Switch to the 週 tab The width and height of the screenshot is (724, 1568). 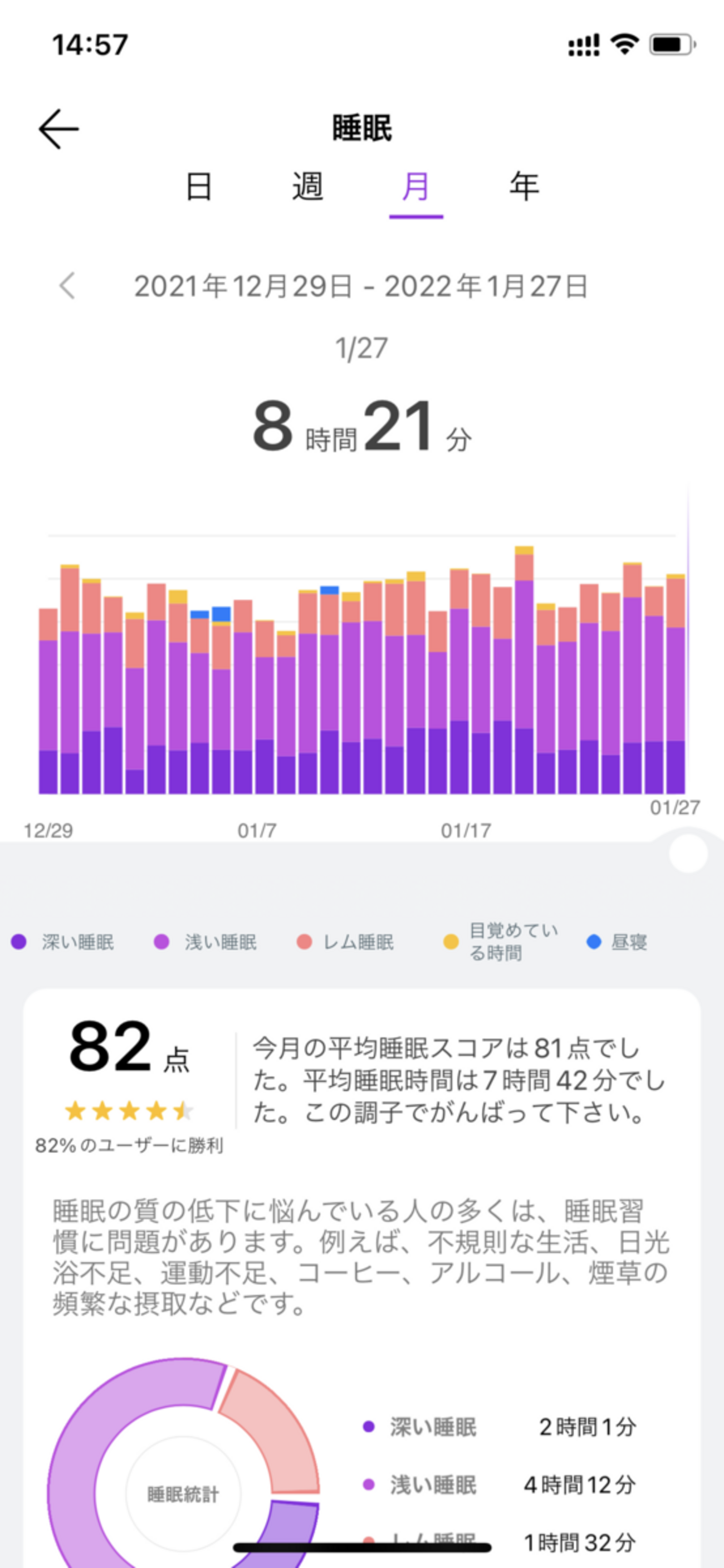pyautogui.click(x=307, y=187)
